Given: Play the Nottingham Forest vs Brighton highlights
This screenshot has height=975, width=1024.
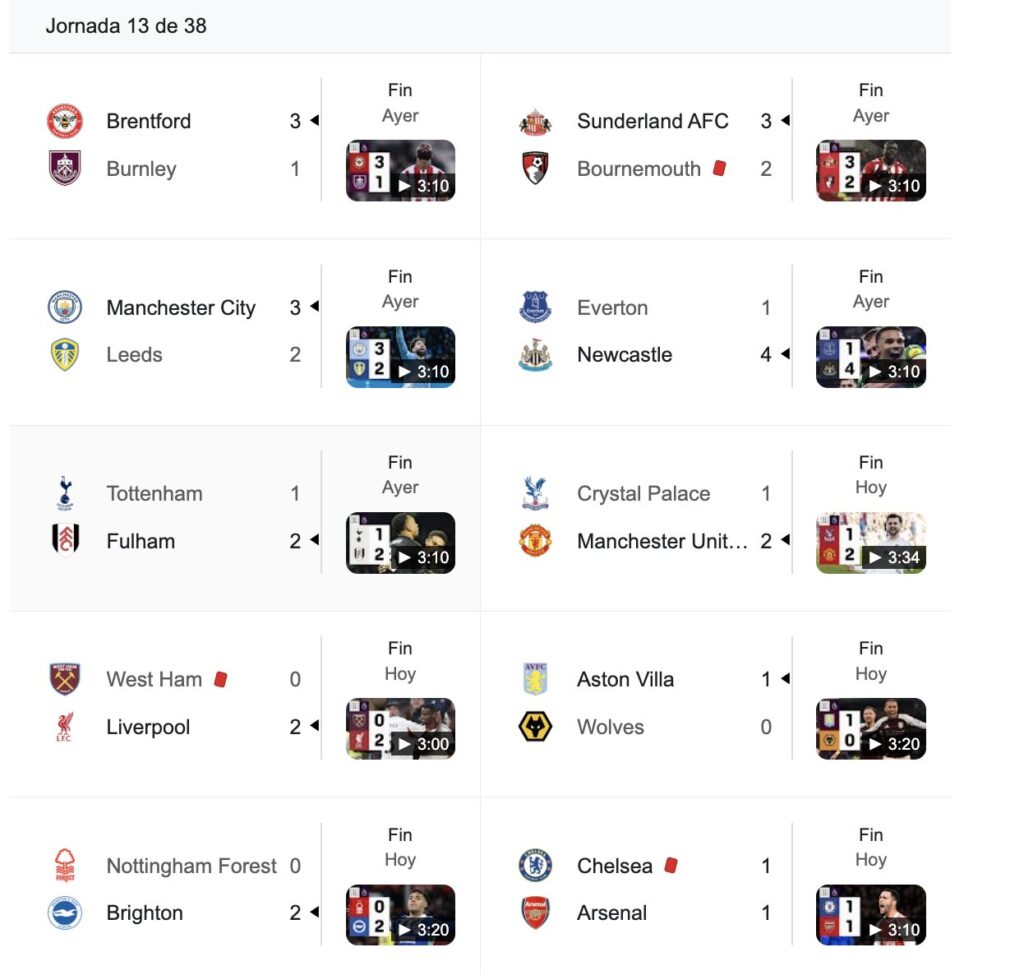Looking at the screenshot, I should pyautogui.click(x=400, y=915).
